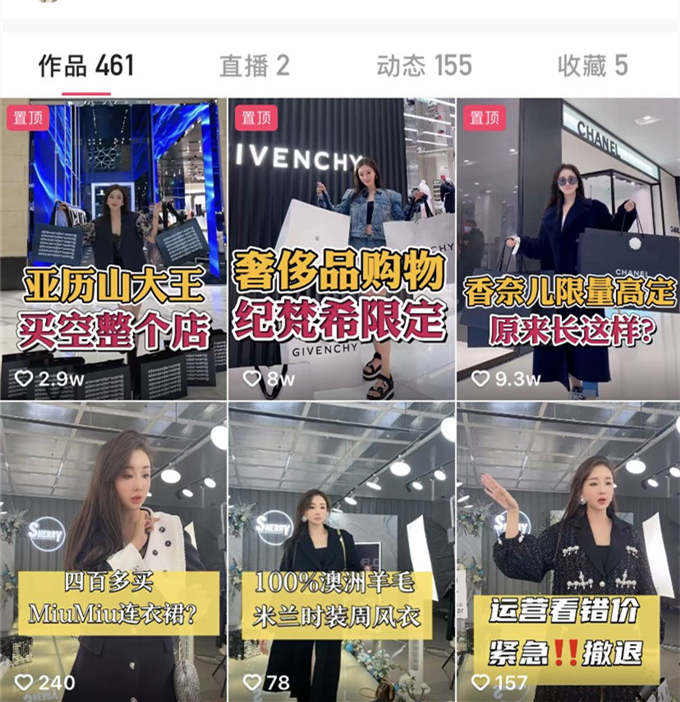The height and width of the screenshot is (702, 680).
Task: Play the 运营看错价 紧急撤退 video
Action: [x=567, y=551]
